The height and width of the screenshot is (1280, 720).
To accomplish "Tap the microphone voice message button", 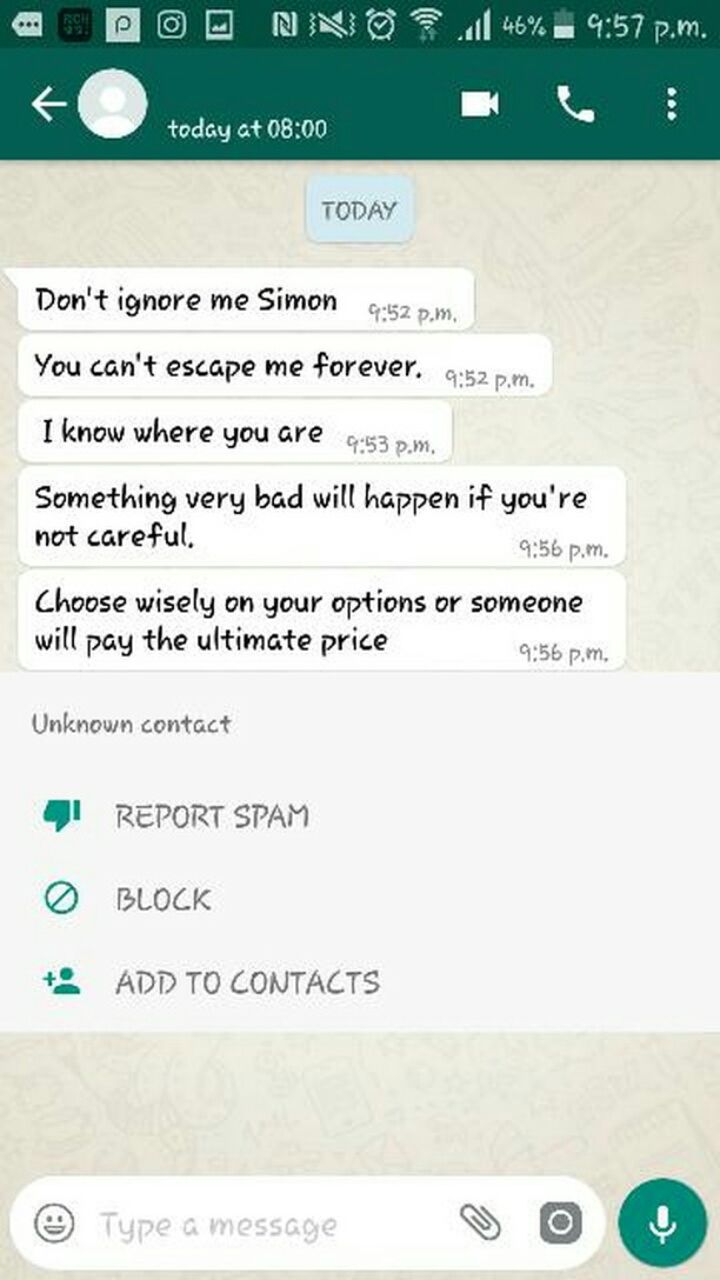I will tap(662, 1223).
